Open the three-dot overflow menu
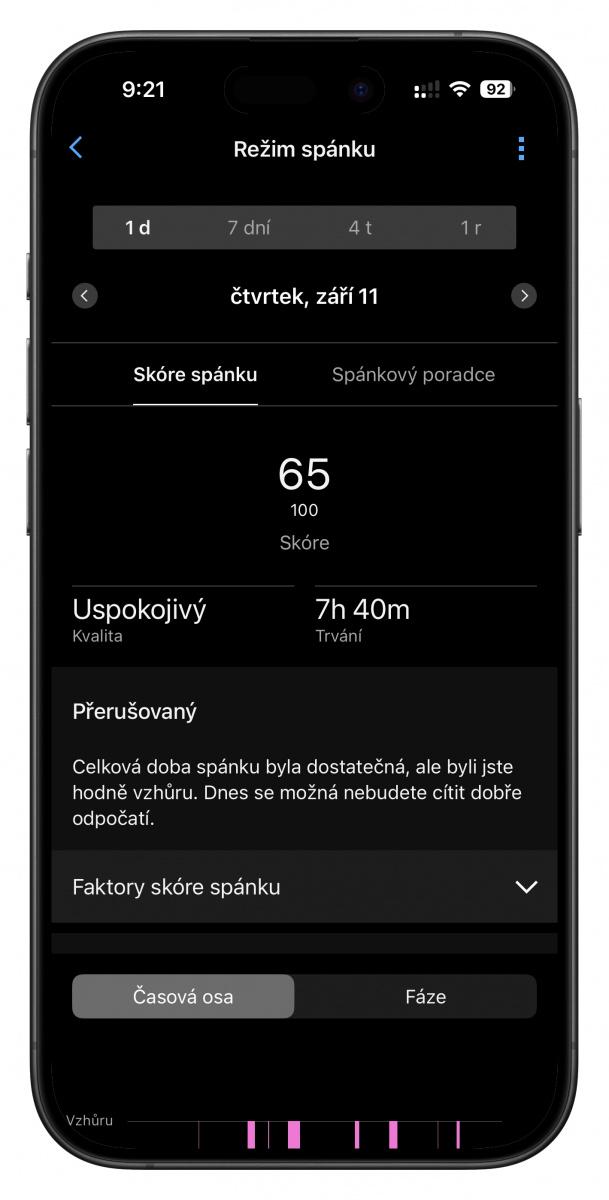The image size is (609, 1200). point(521,148)
